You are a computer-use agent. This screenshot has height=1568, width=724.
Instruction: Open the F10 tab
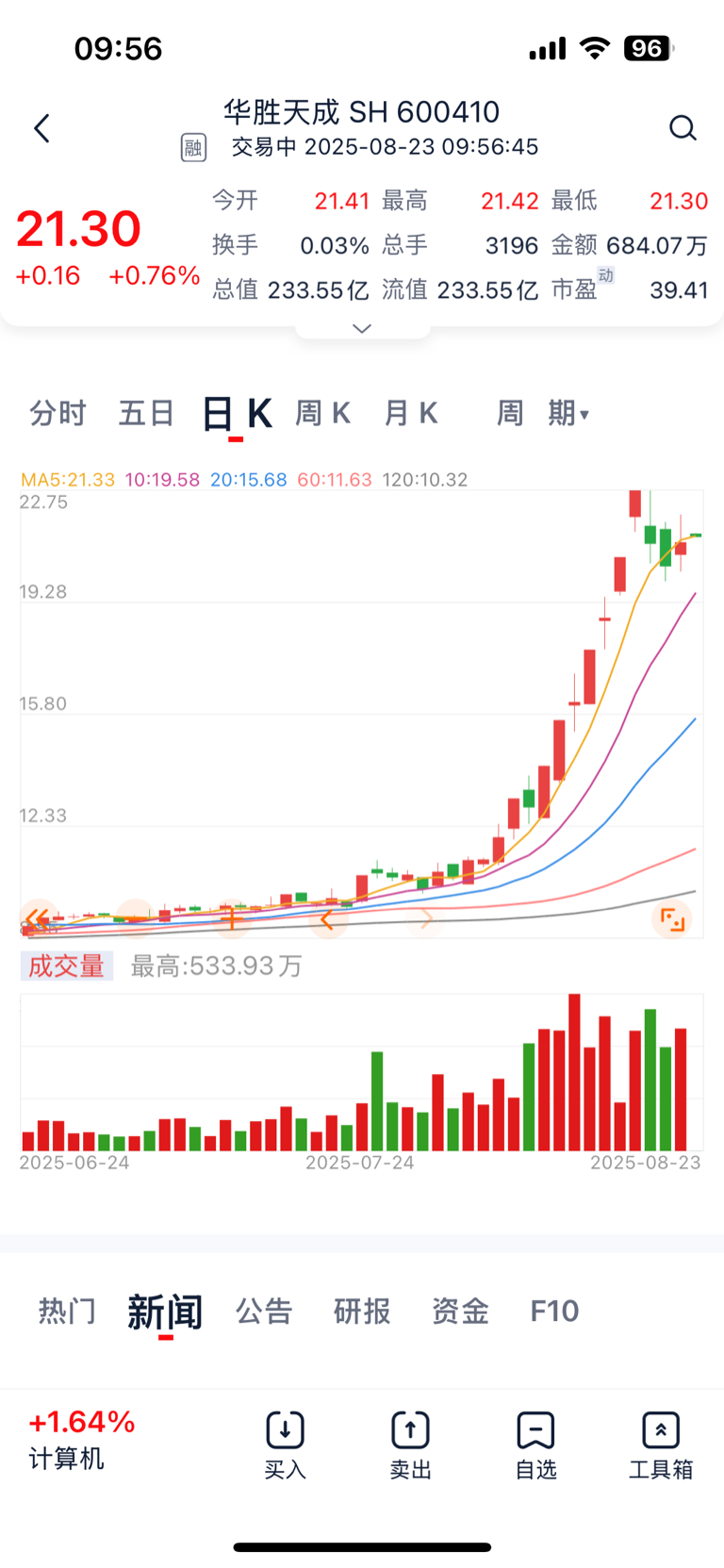pos(554,1311)
